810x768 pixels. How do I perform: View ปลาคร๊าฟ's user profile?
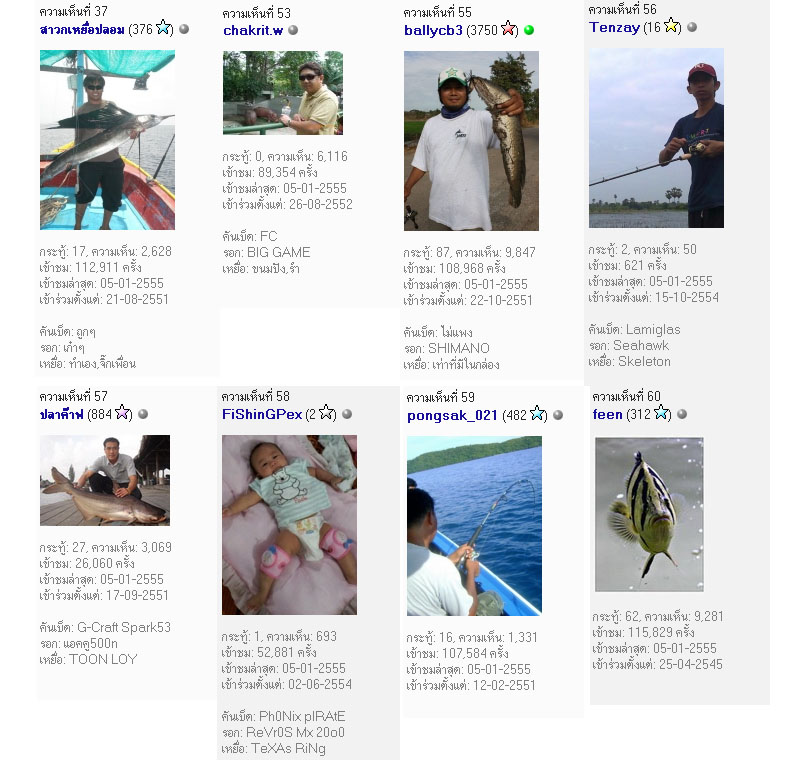[62, 413]
